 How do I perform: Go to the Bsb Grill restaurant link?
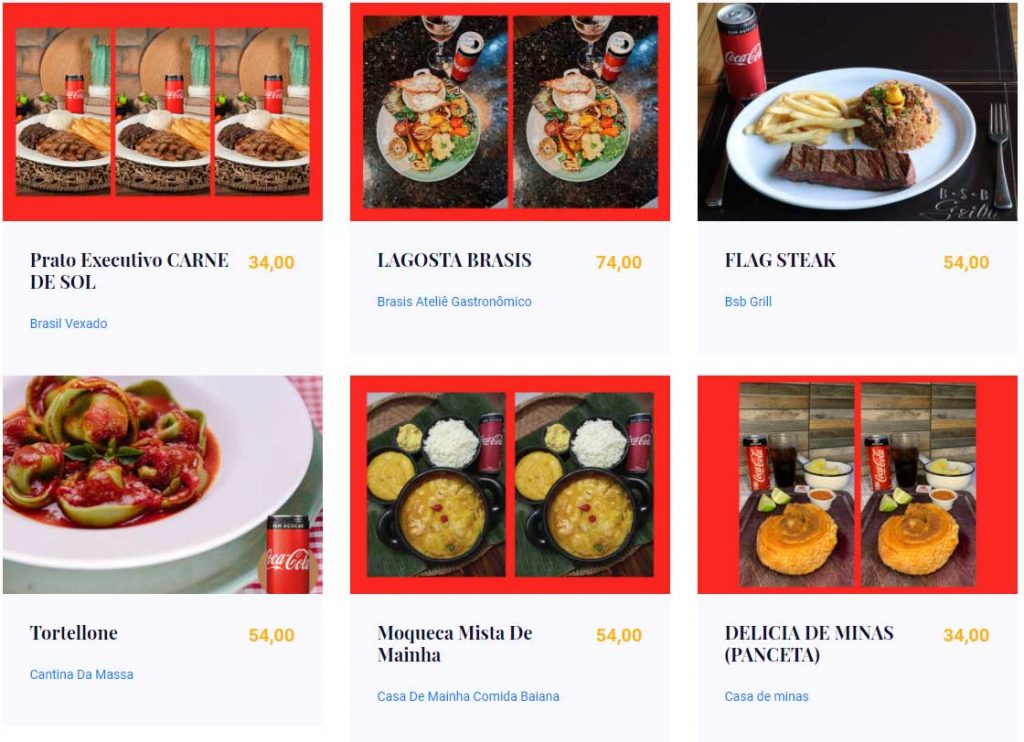[748, 302]
